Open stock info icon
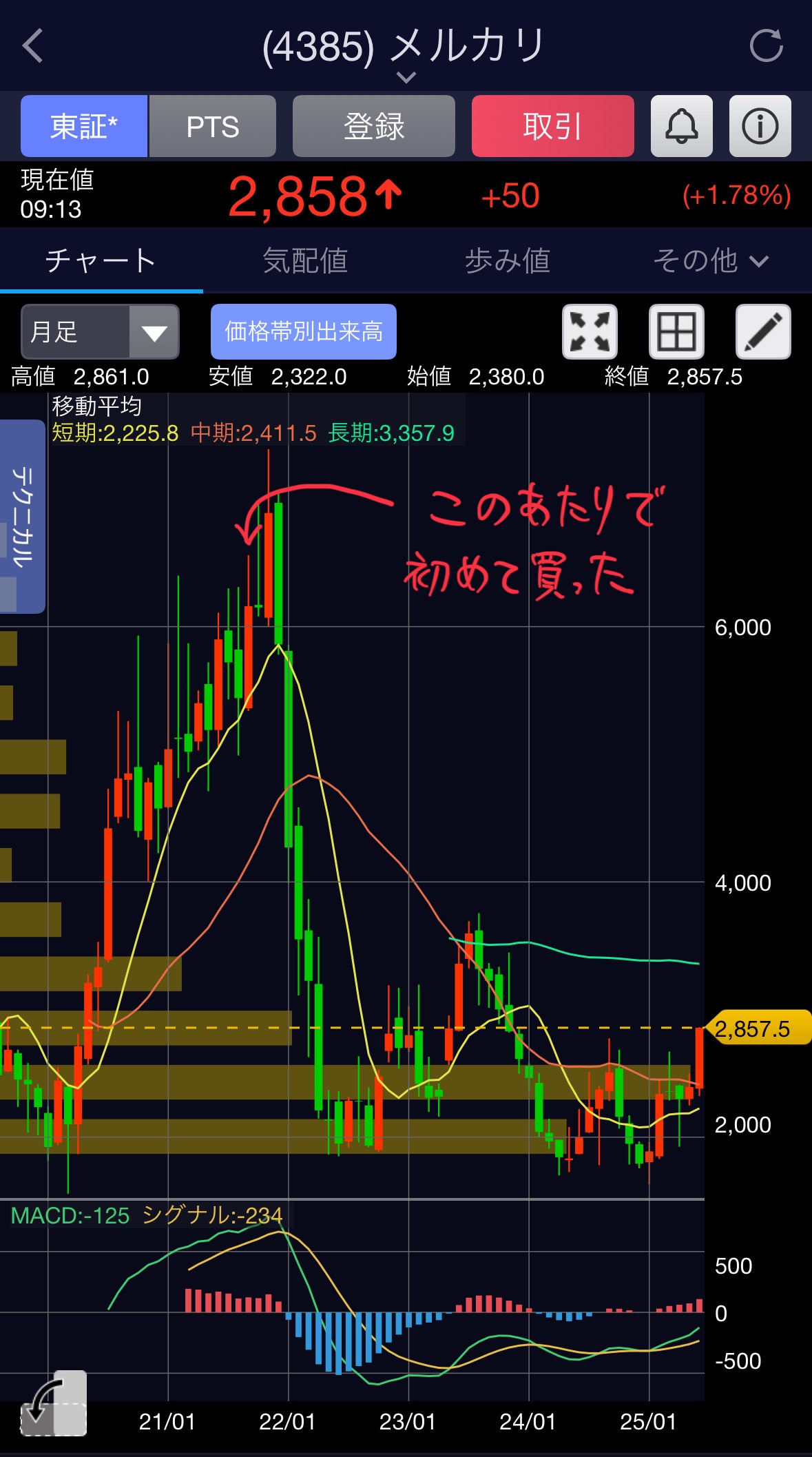 pos(760,126)
